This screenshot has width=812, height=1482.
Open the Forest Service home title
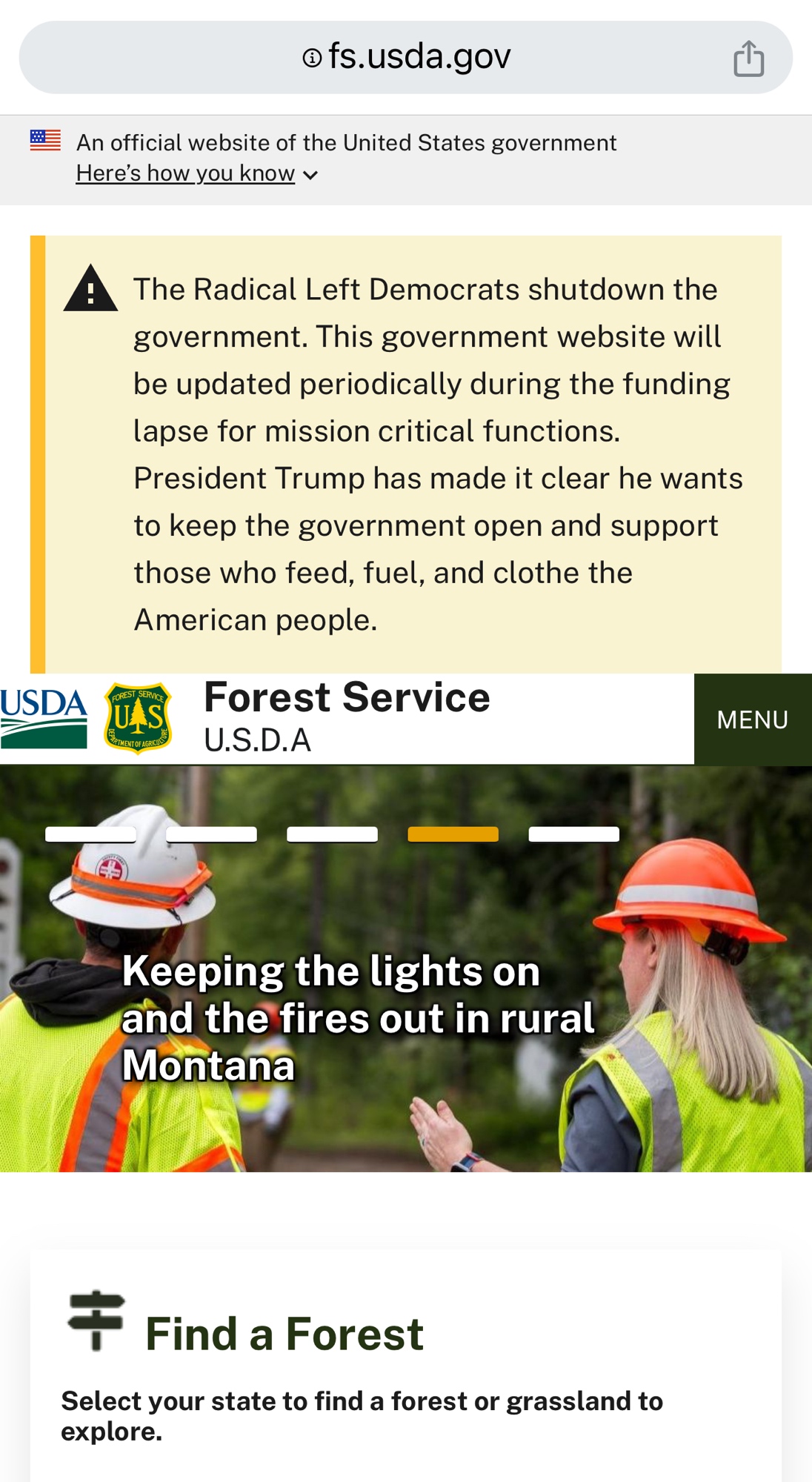(346, 698)
